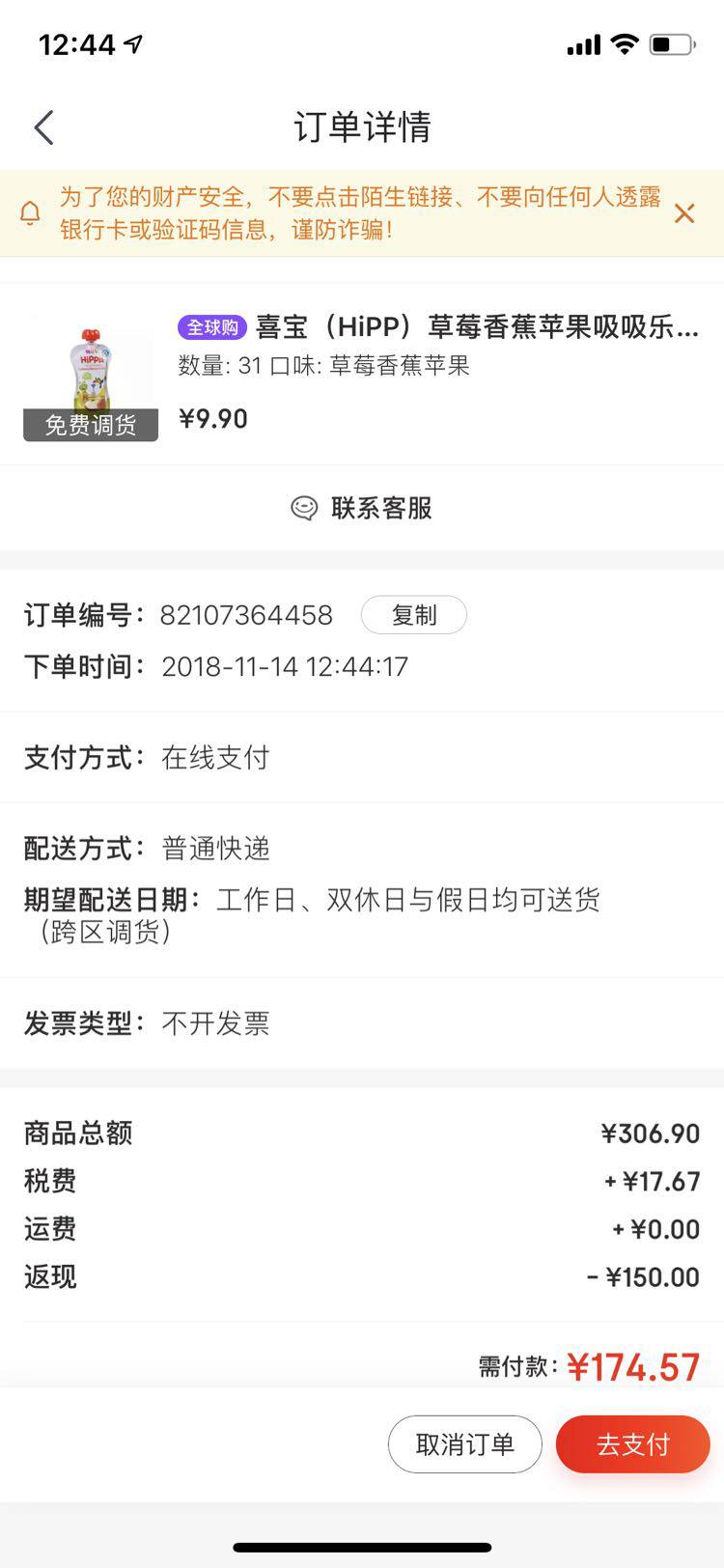Tap 复制 to copy order number 82107364458
The image size is (724, 1568).
click(414, 615)
